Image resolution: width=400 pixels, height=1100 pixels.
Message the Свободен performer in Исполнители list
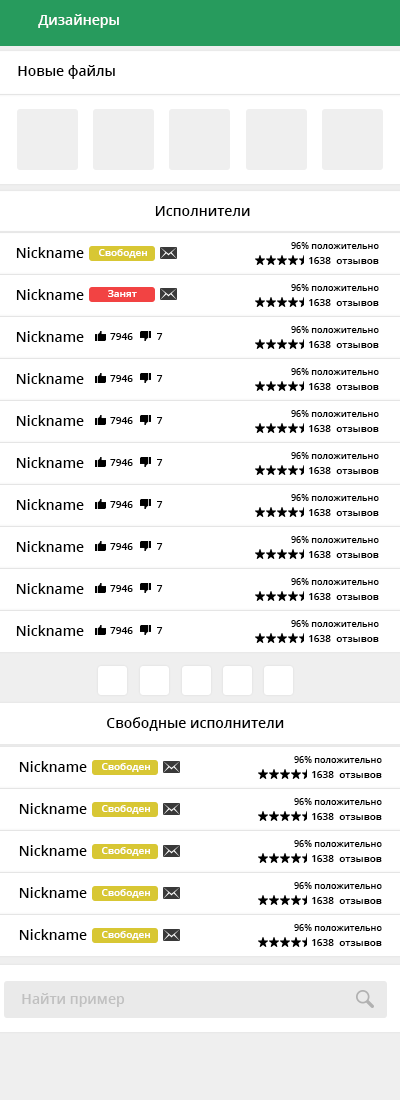168,253
